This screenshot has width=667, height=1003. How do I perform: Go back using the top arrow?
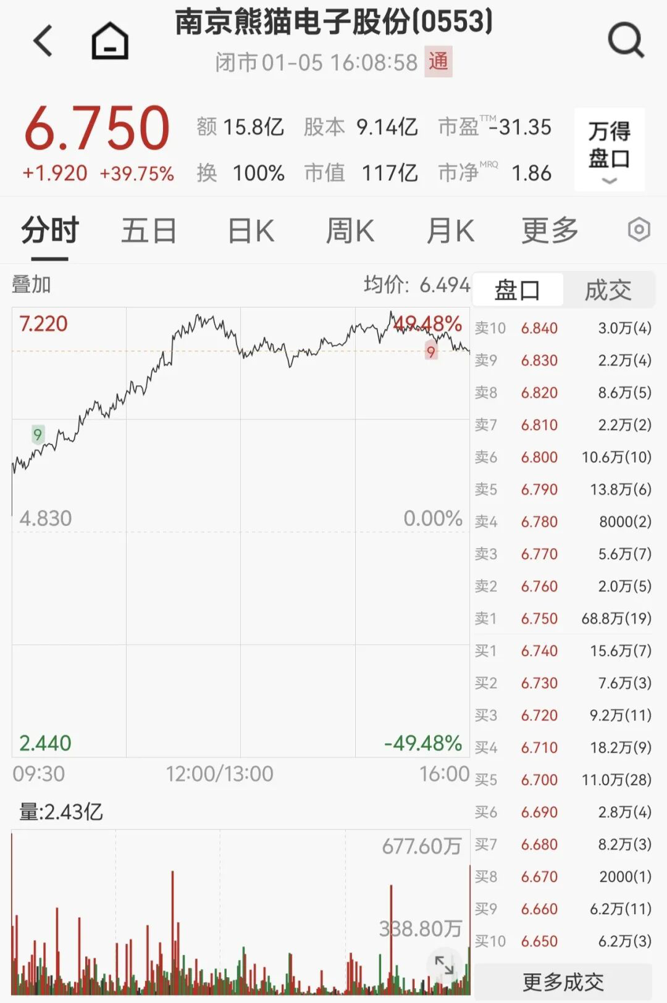click(42, 42)
